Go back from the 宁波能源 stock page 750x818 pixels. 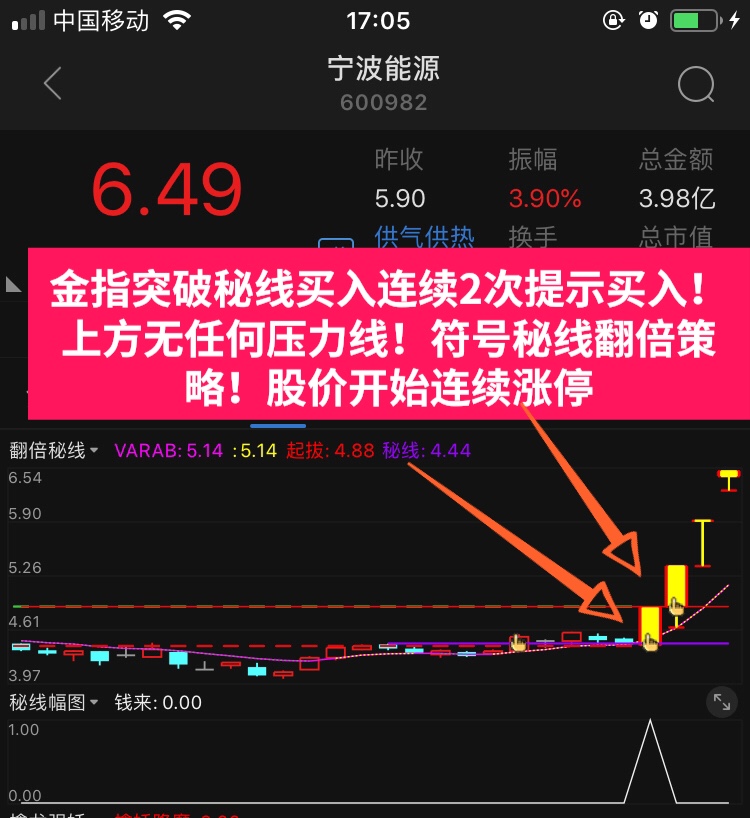tap(53, 84)
